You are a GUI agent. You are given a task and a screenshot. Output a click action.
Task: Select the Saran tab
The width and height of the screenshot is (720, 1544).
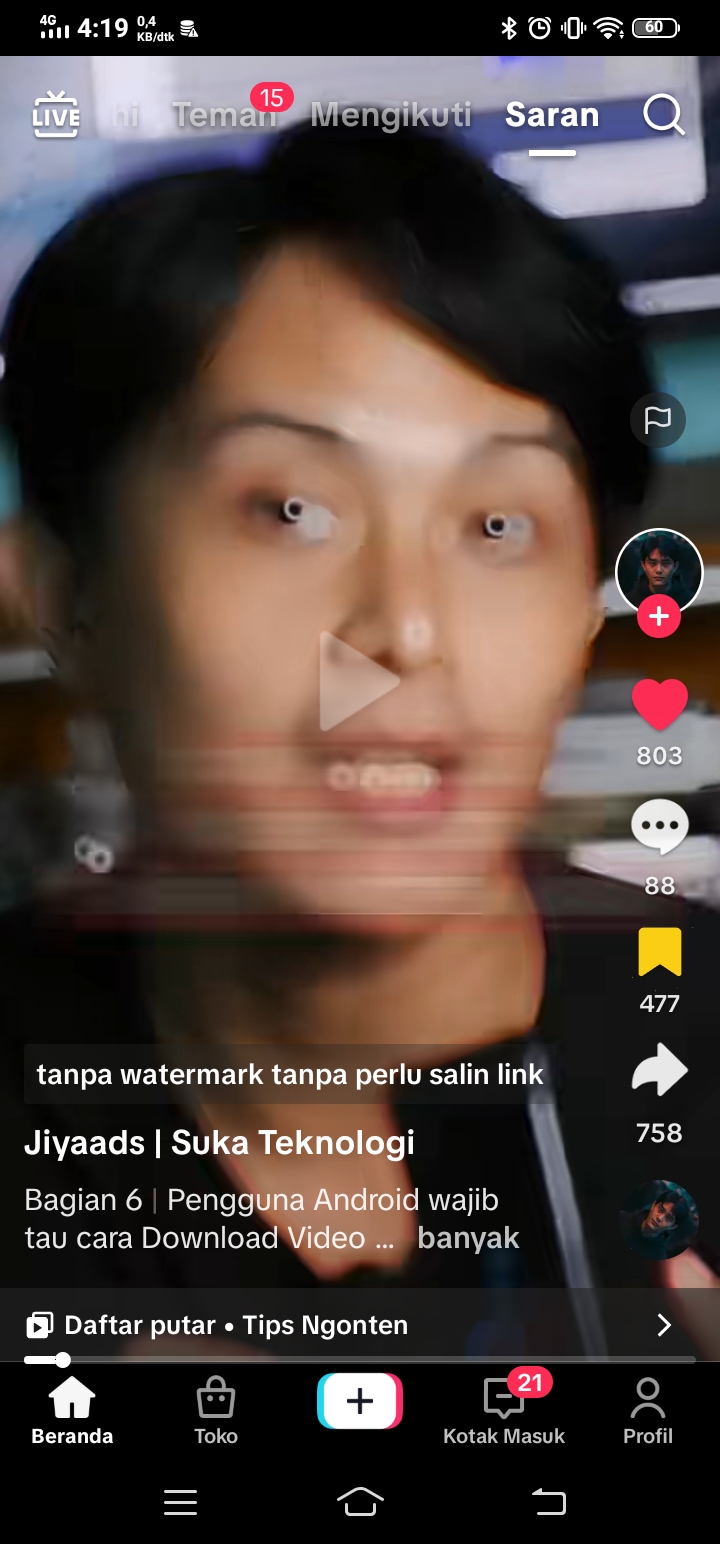(552, 115)
